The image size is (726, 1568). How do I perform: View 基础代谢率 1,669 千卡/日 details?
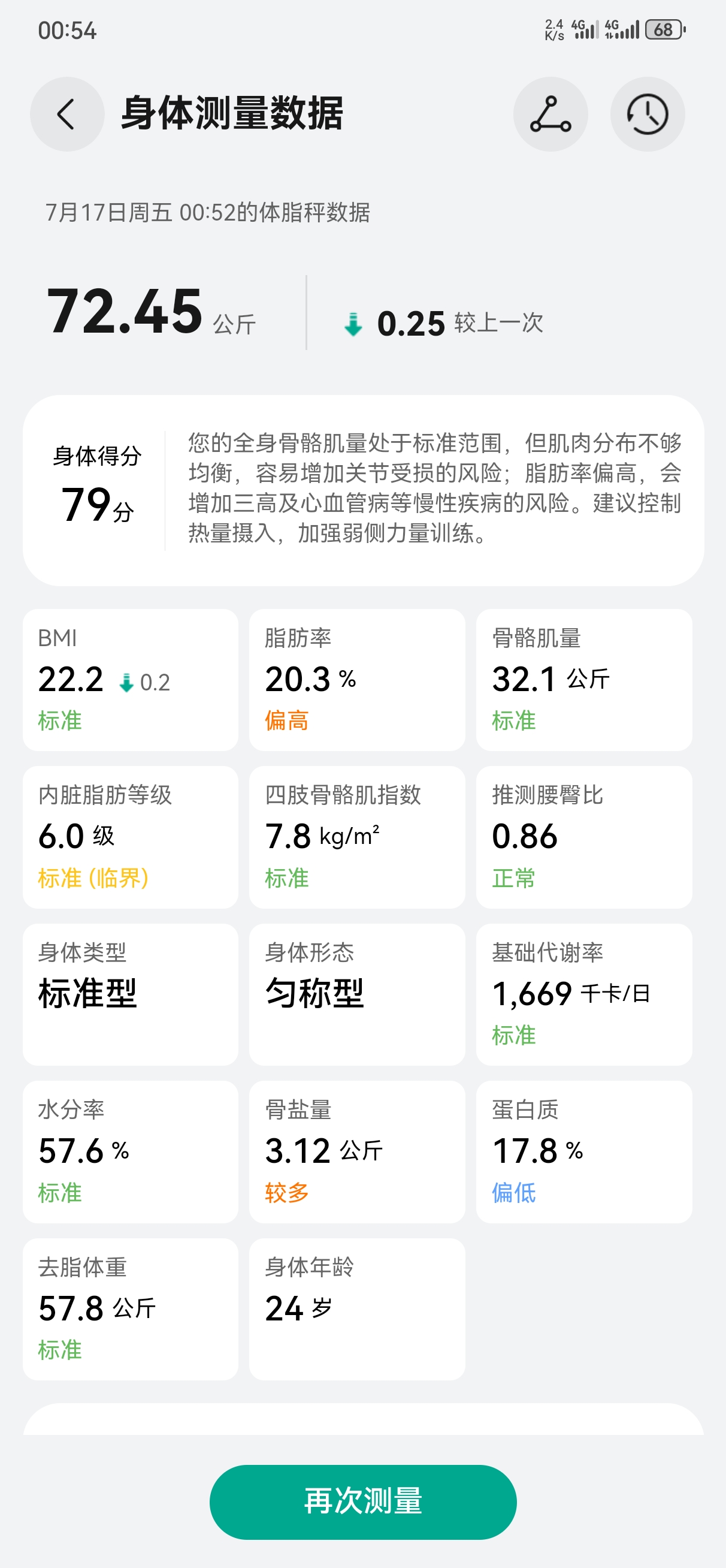(584, 994)
